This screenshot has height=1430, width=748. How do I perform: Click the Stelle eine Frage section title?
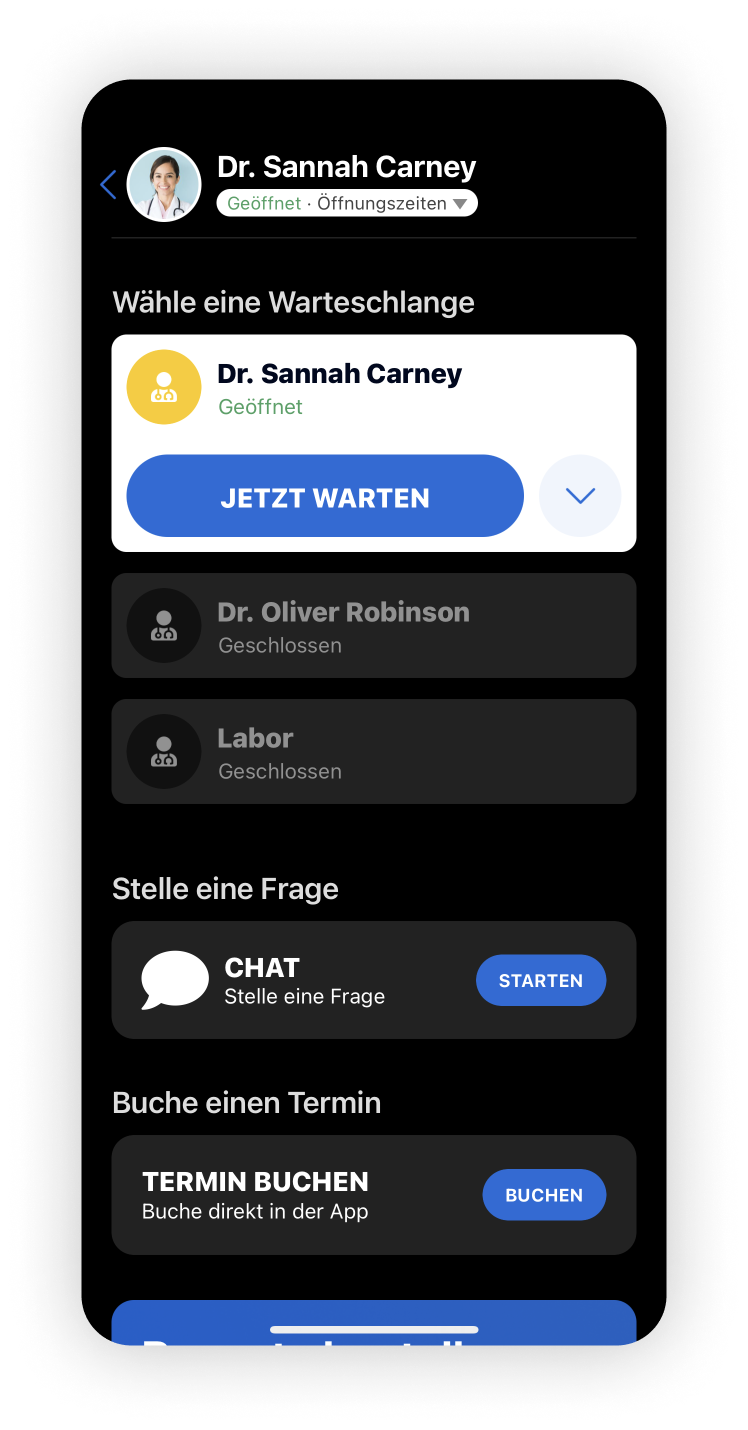coord(225,888)
